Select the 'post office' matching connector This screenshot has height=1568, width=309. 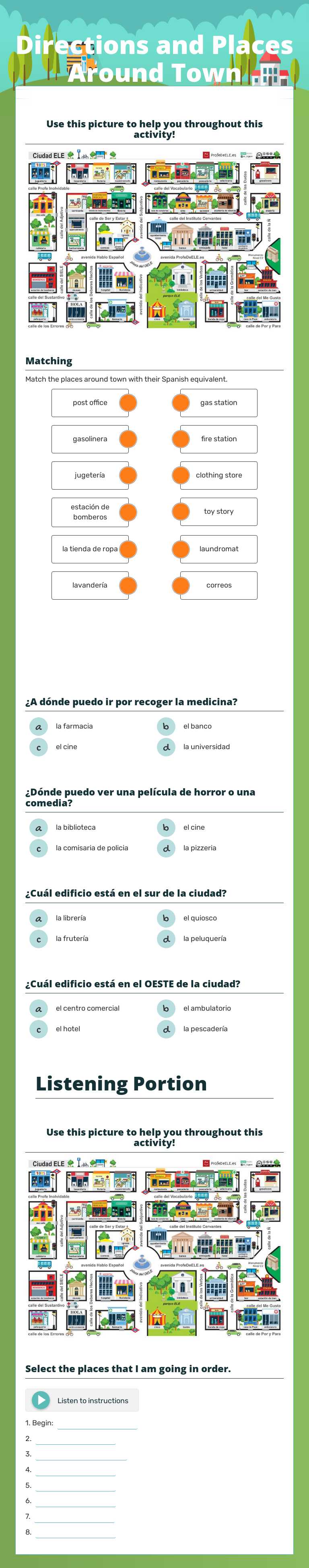coord(128,403)
